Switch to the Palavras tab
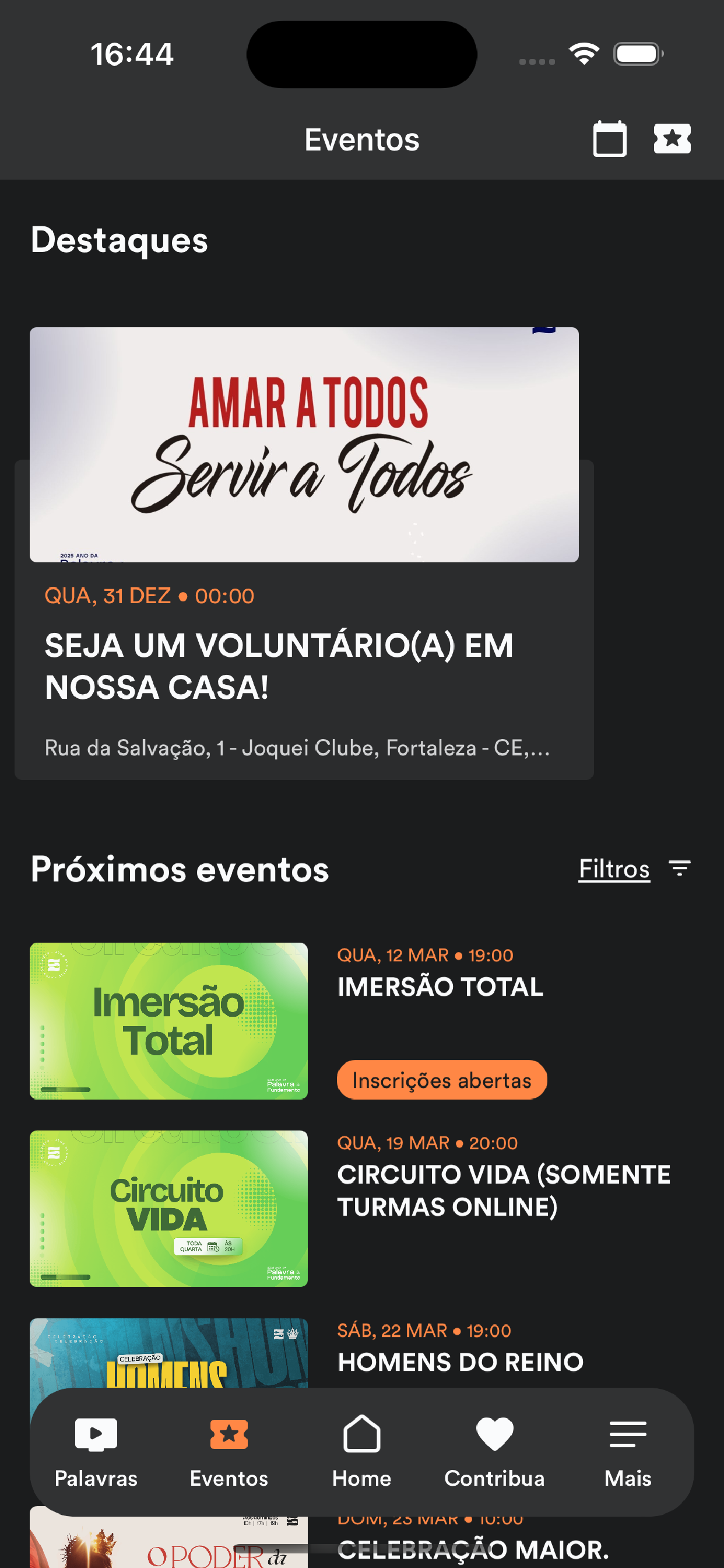Image resolution: width=724 pixels, height=1568 pixels. [x=96, y=1452]
